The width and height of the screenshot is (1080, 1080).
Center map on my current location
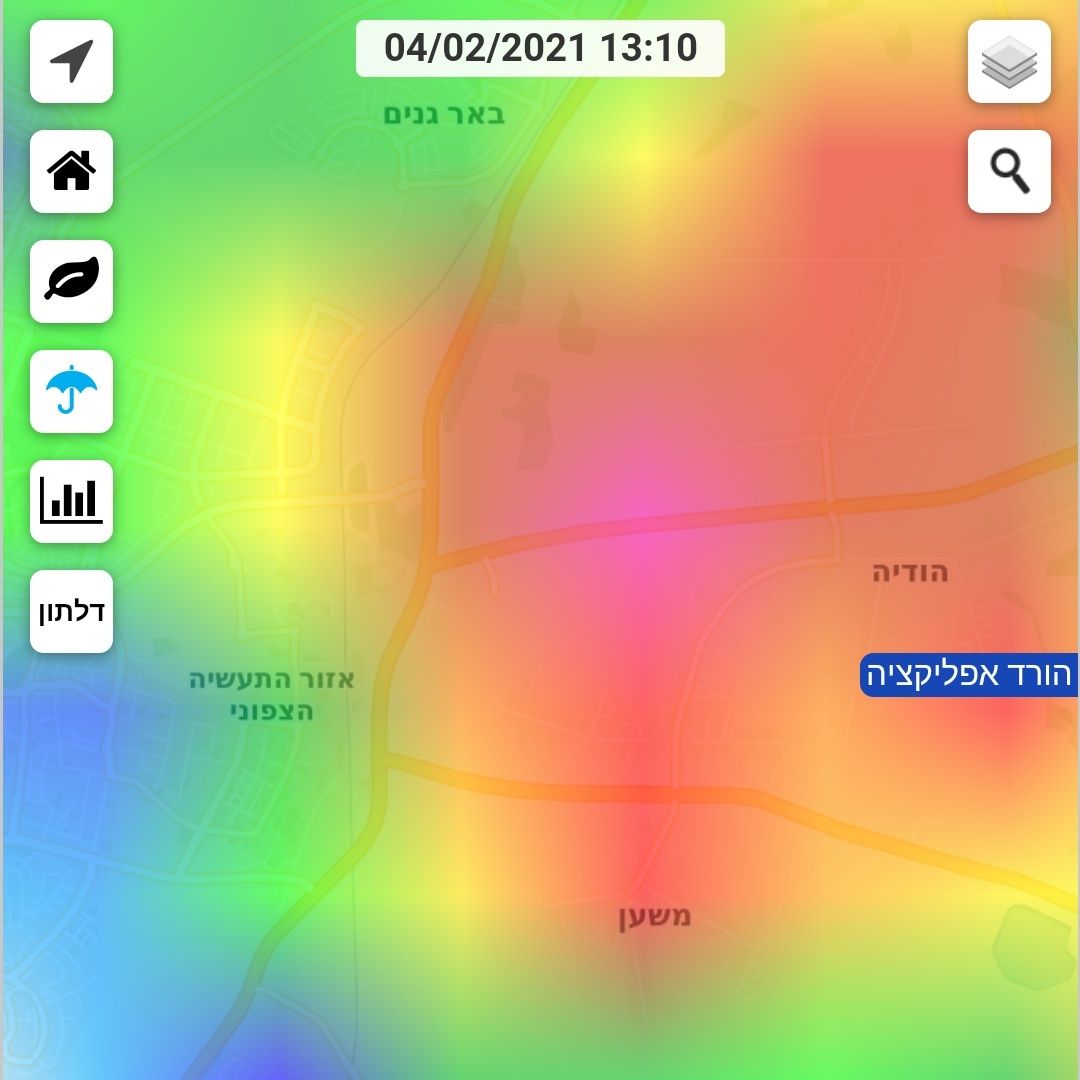tap(71, 62)
